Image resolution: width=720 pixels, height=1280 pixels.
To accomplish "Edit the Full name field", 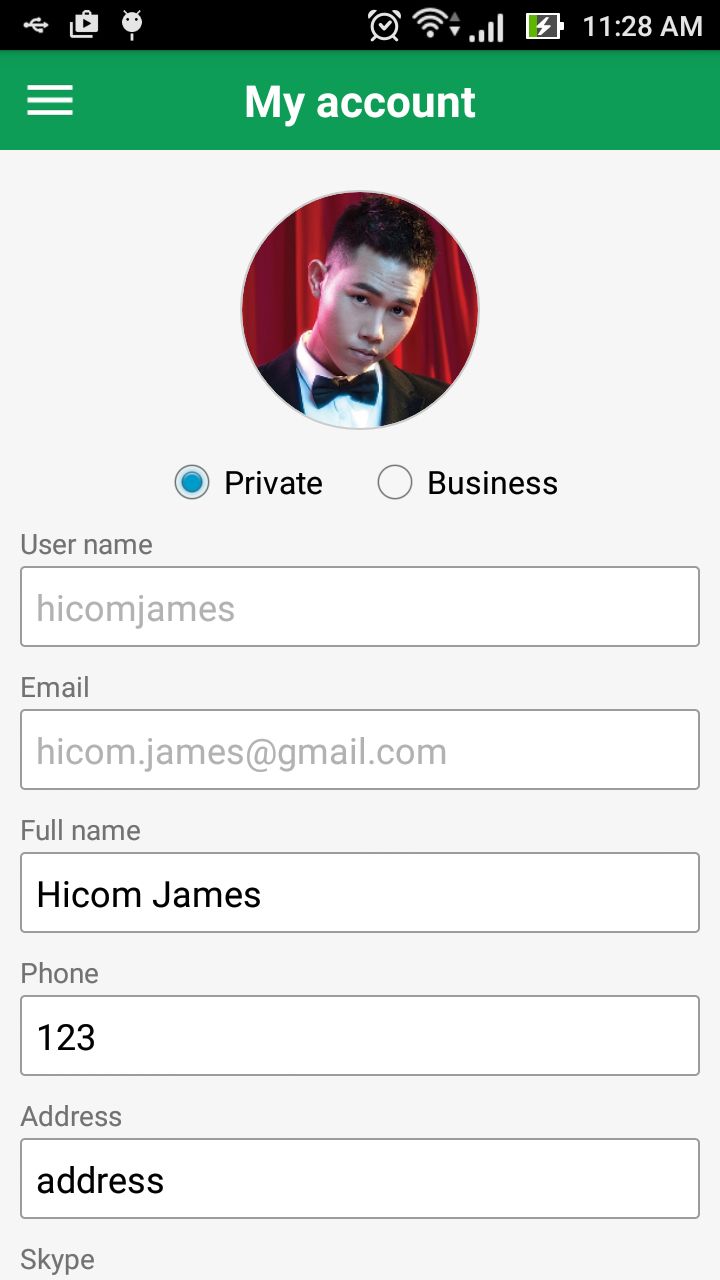I will [360, 893].
